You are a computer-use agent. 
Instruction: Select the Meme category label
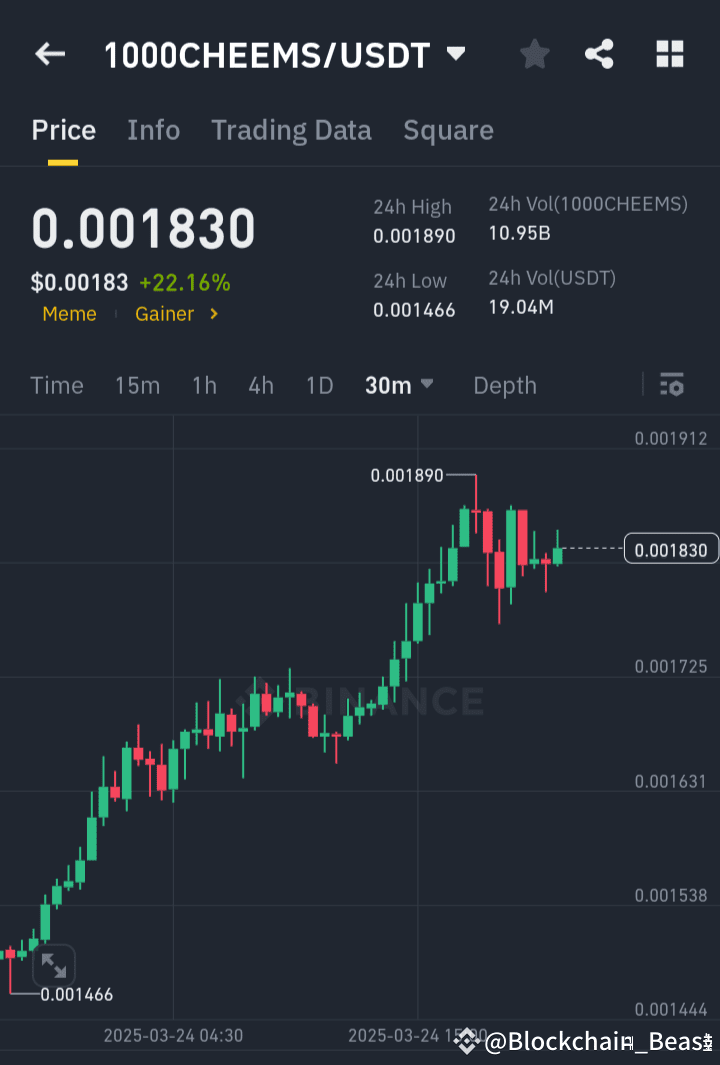point(69,314)
